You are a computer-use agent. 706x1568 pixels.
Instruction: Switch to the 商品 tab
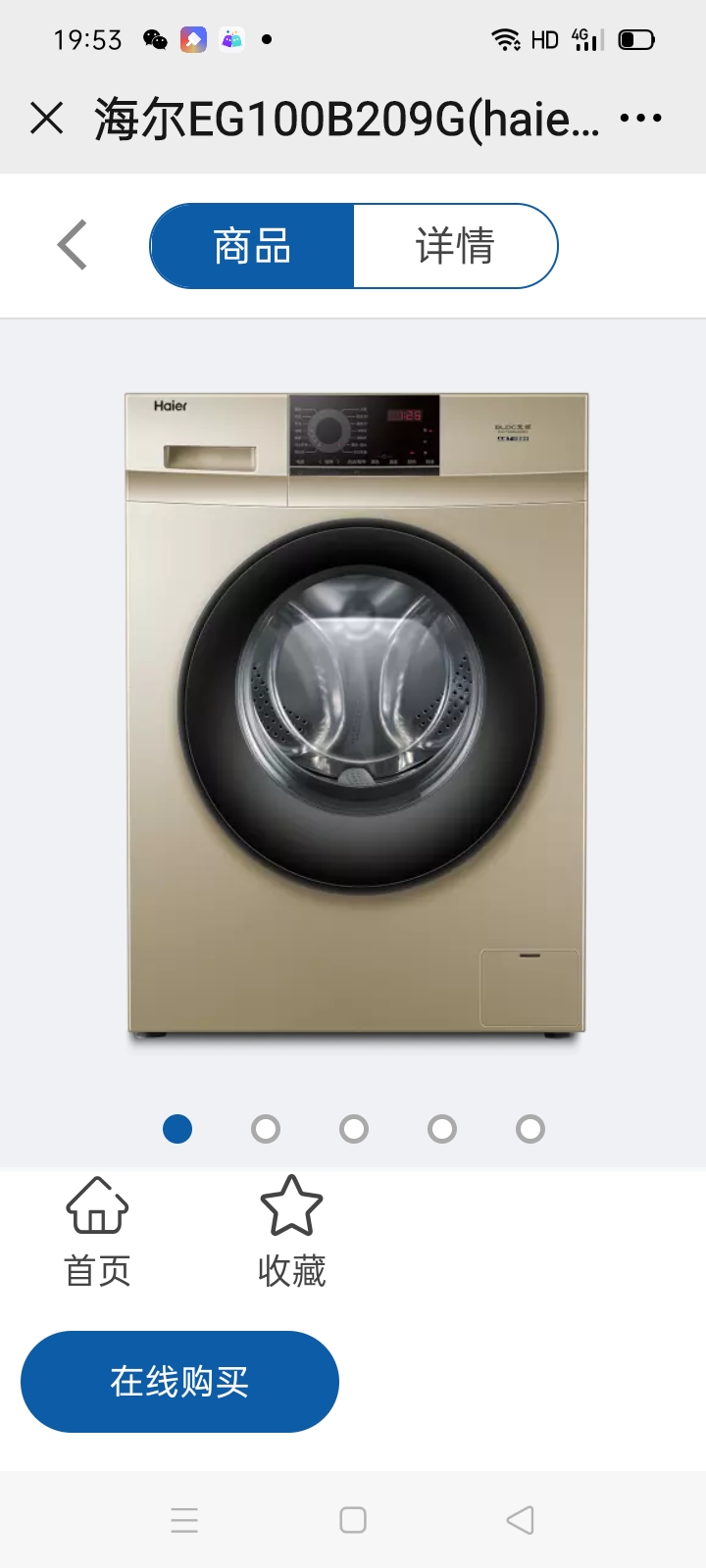(x=252, y=246)
